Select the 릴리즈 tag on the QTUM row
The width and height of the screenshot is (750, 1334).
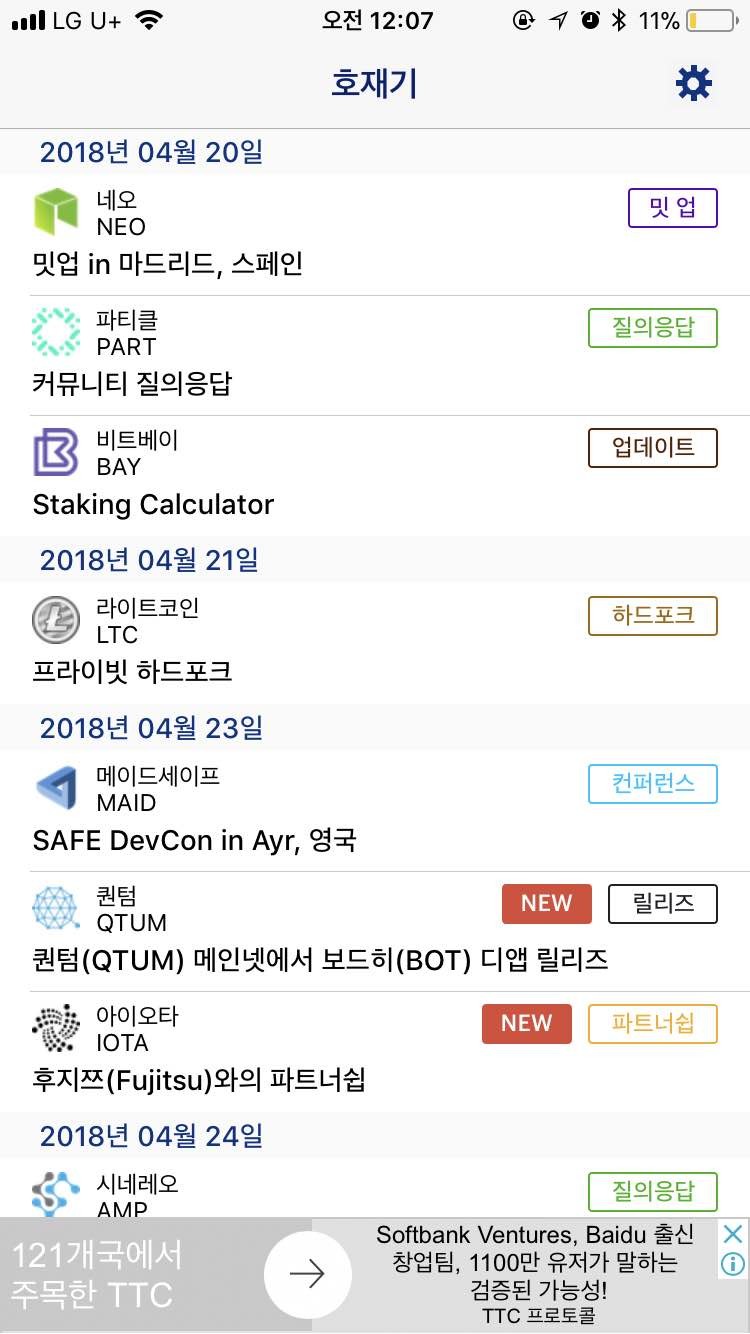point(662,903)
